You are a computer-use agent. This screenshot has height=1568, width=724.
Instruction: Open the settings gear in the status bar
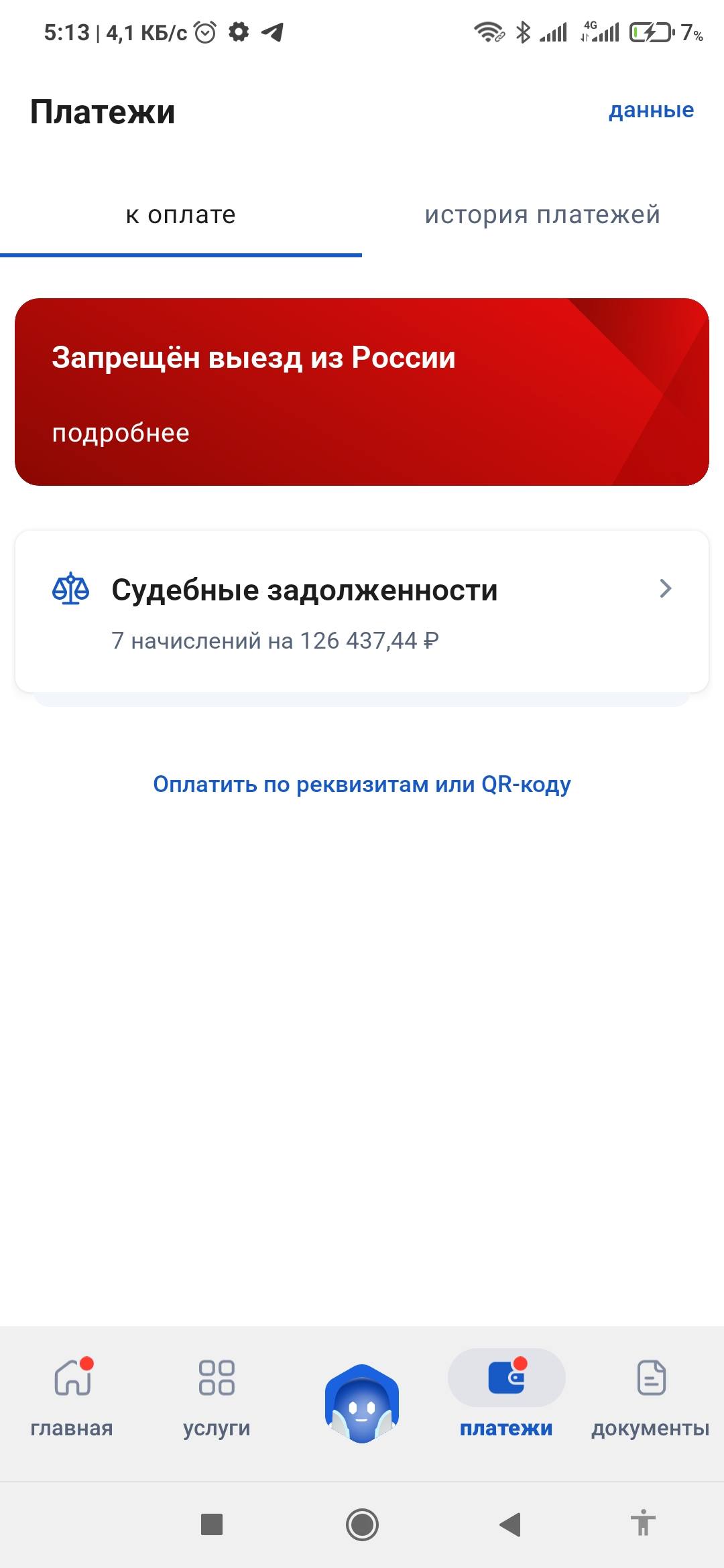coord(240,30)
